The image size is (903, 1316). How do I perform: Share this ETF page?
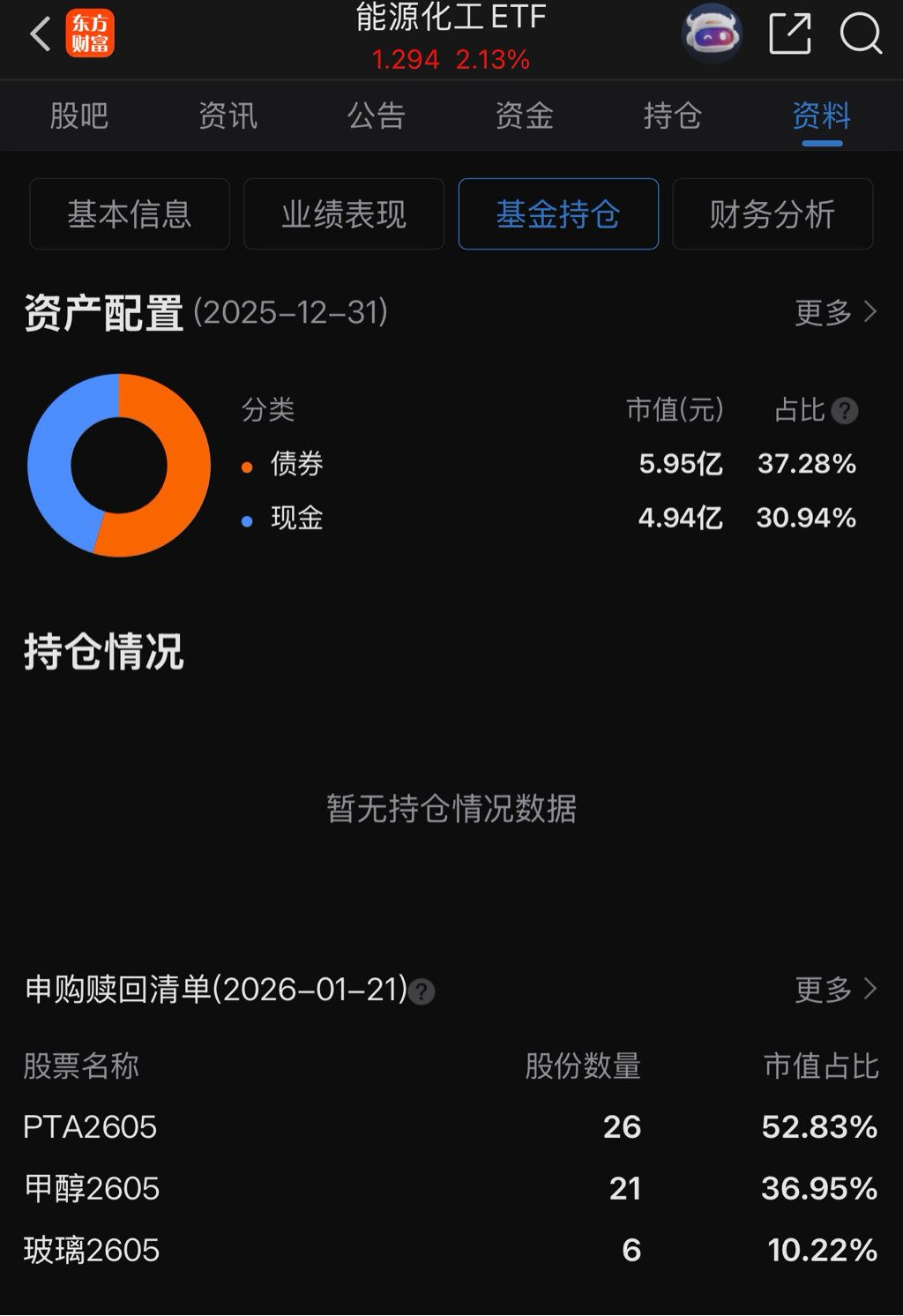(x=789, y=34)
